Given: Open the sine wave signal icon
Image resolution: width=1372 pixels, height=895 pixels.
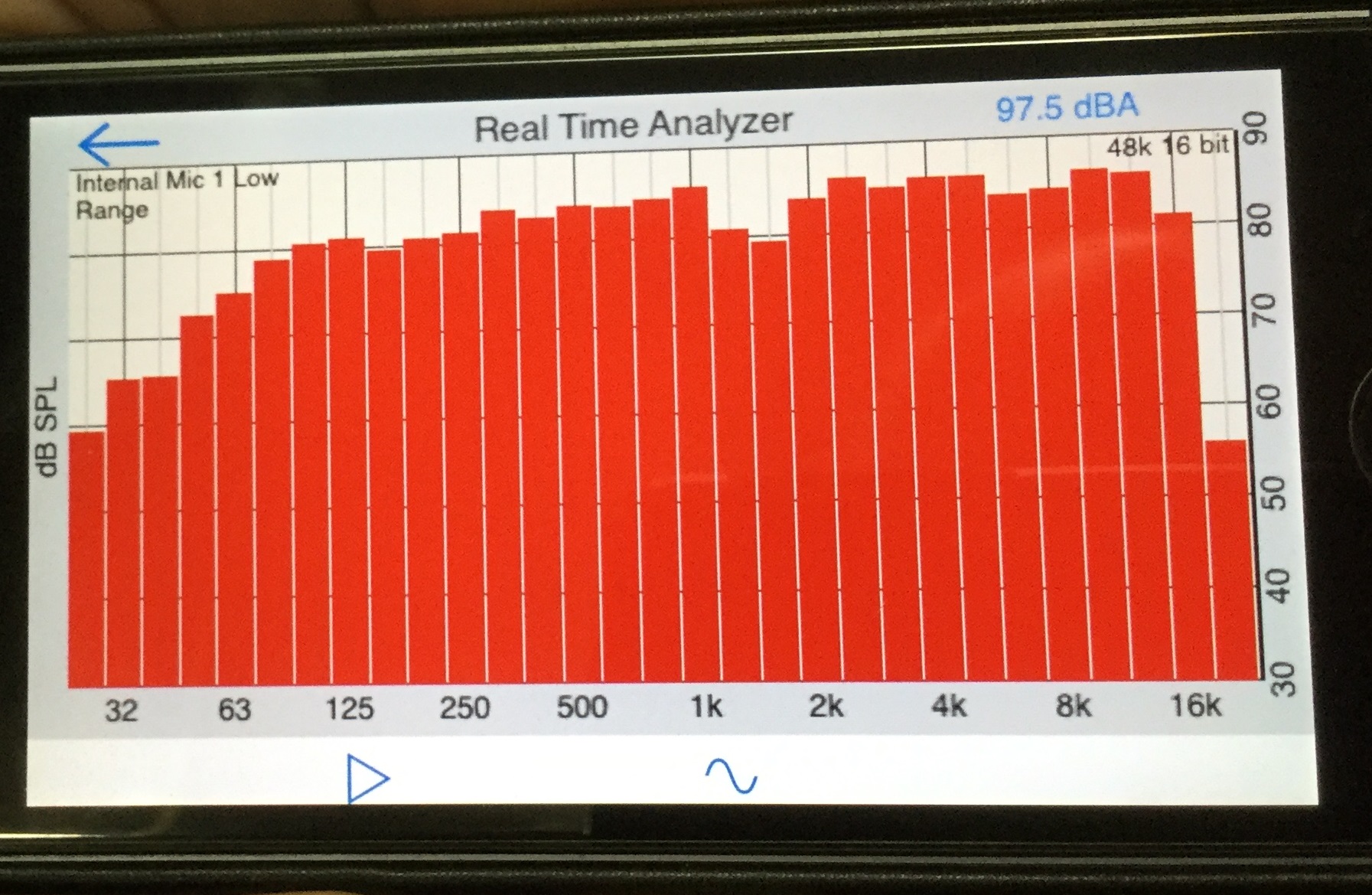Looking at the screenshot, I should coord(731,776).
